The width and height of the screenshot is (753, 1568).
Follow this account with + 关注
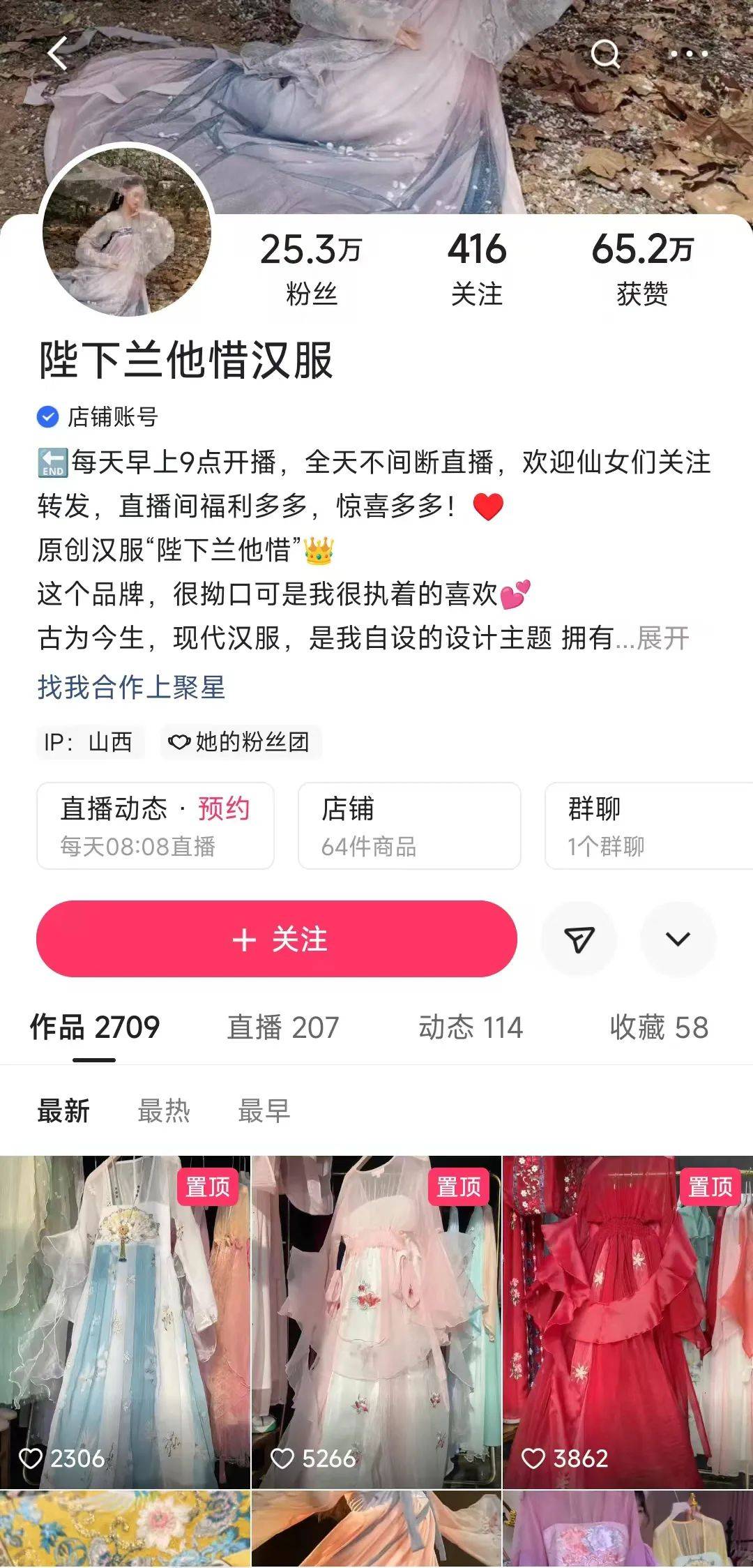[x=277, y=939]
